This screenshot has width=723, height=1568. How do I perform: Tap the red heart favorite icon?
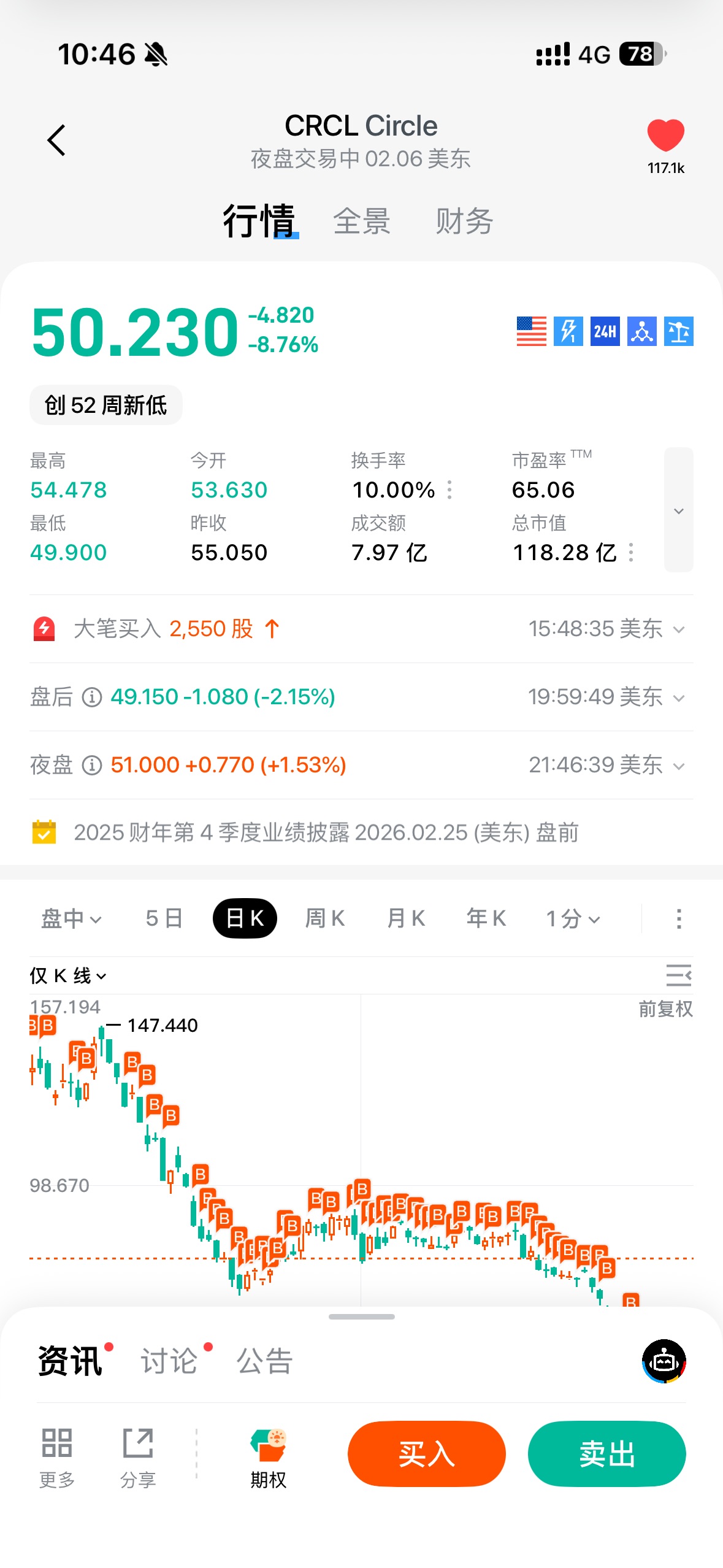[x=665, y=135]
